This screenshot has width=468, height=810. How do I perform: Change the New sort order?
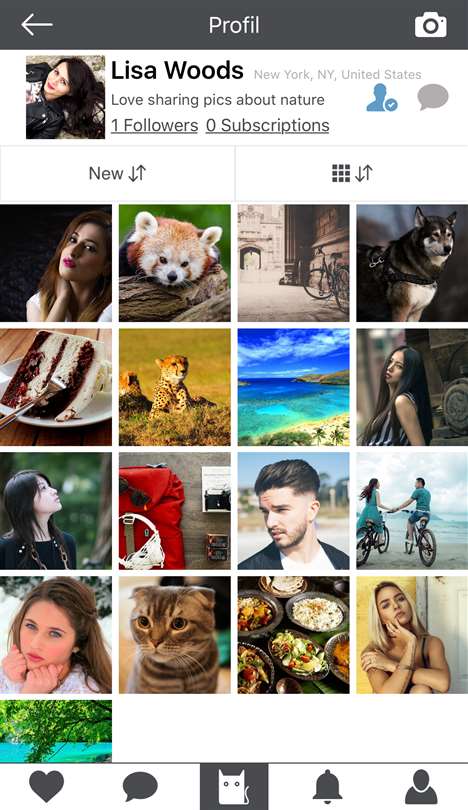[x=117, y=174]
